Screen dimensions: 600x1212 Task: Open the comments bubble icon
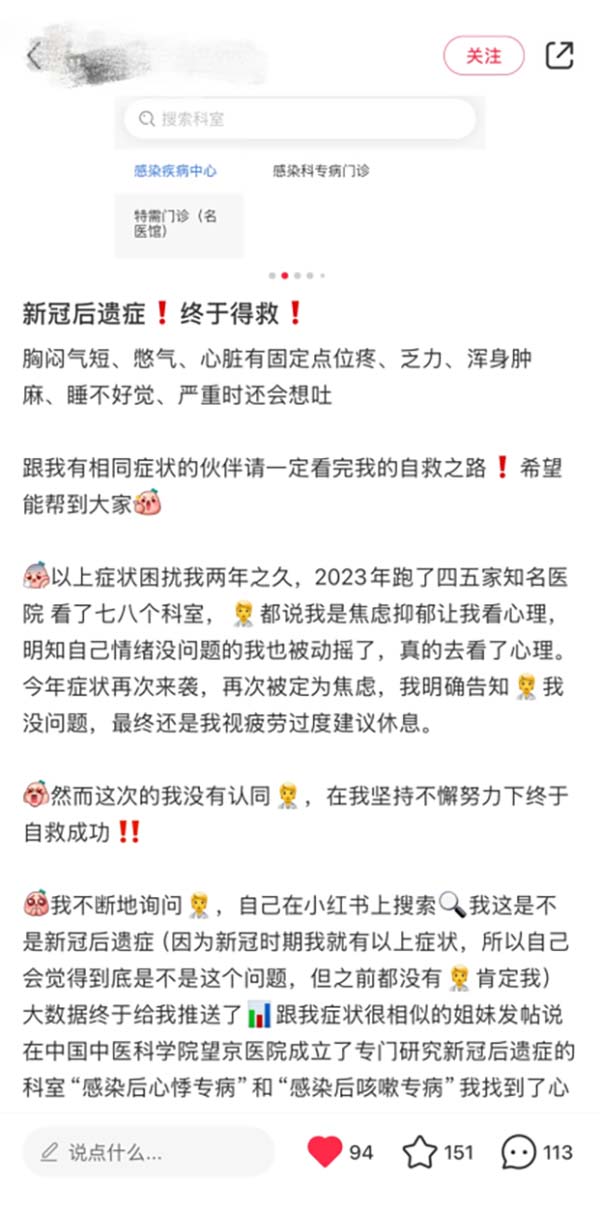point(518,1152)
